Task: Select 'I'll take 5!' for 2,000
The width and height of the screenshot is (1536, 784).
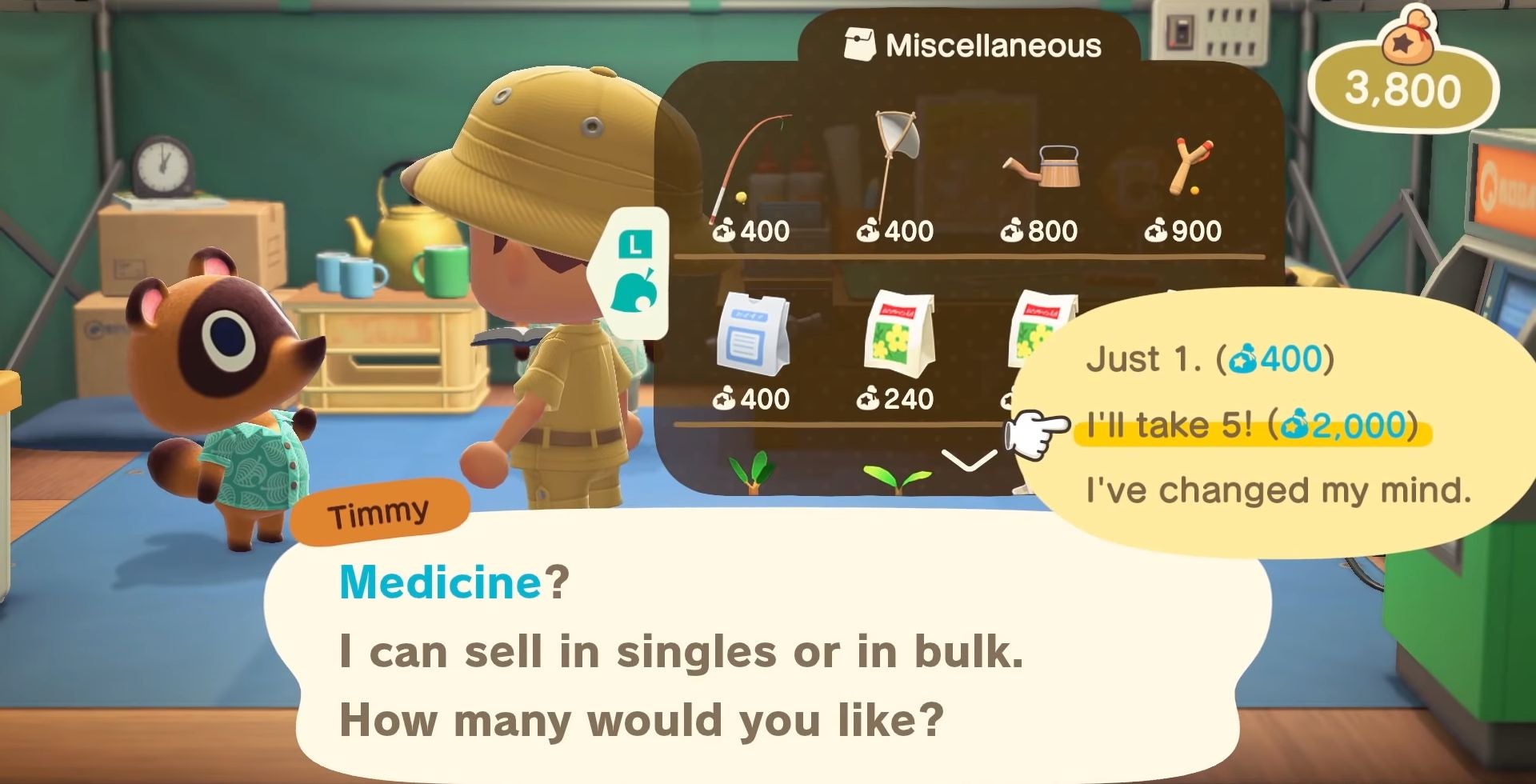Action: point(1251,426)
